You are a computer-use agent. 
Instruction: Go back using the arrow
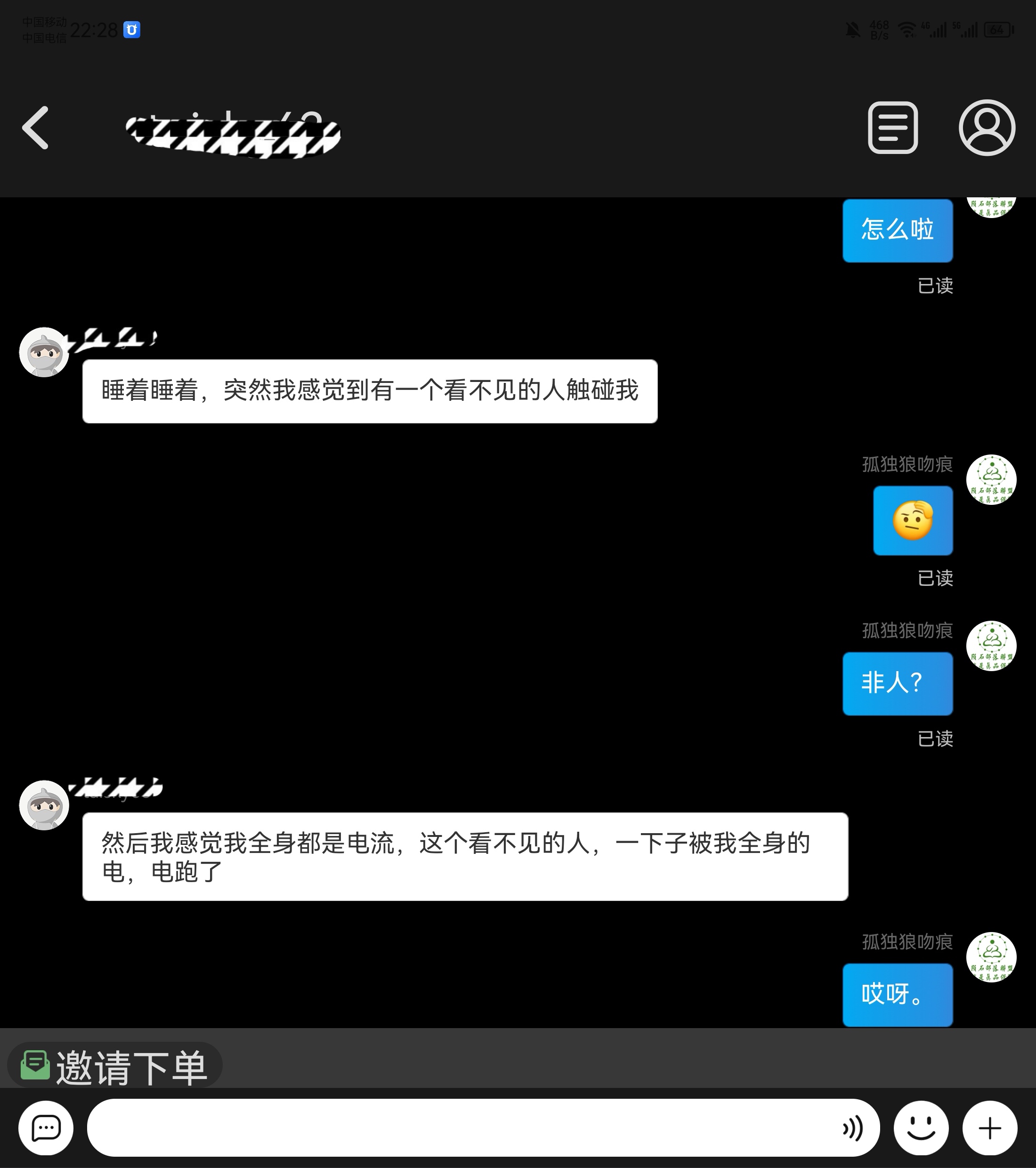(35, 128)
